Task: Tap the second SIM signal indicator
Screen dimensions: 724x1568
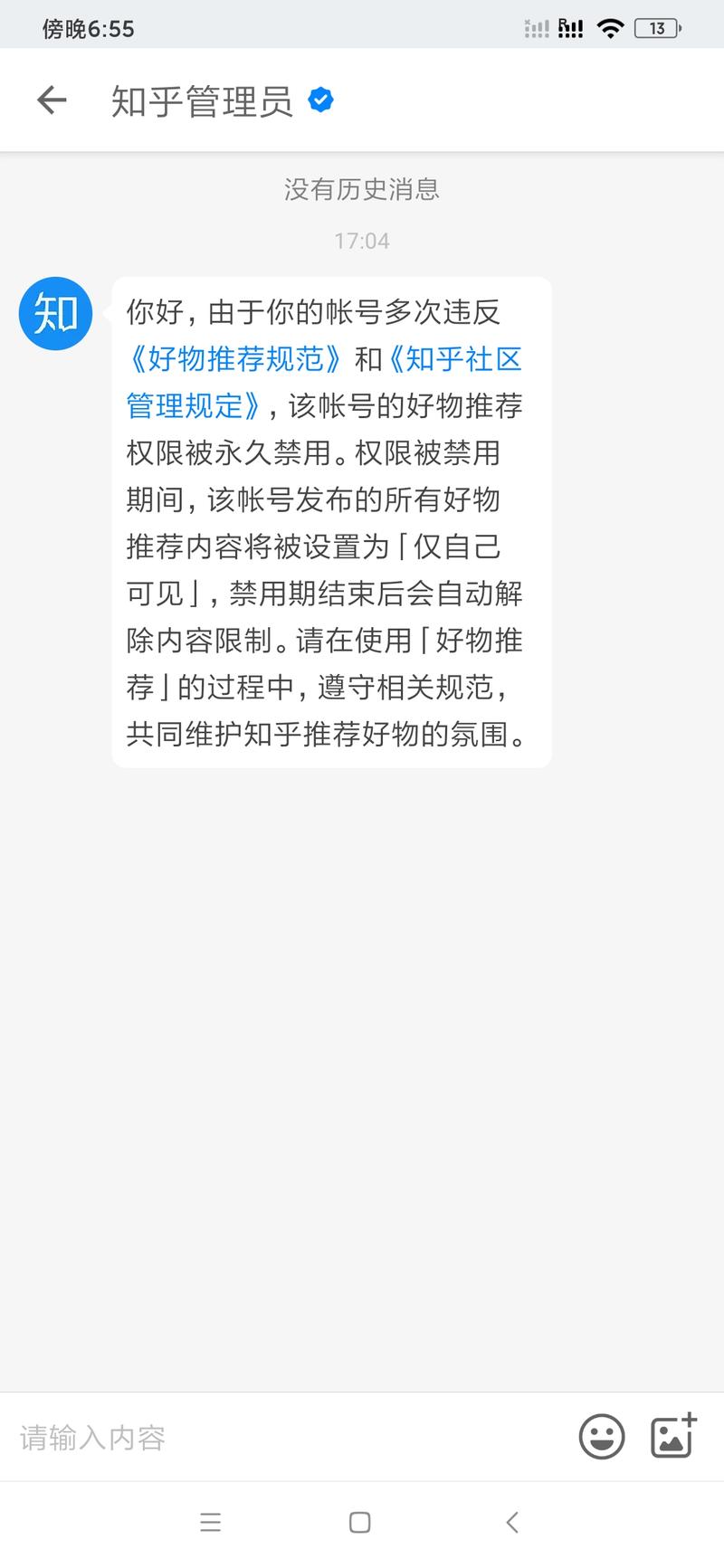Action: [570, 27]
